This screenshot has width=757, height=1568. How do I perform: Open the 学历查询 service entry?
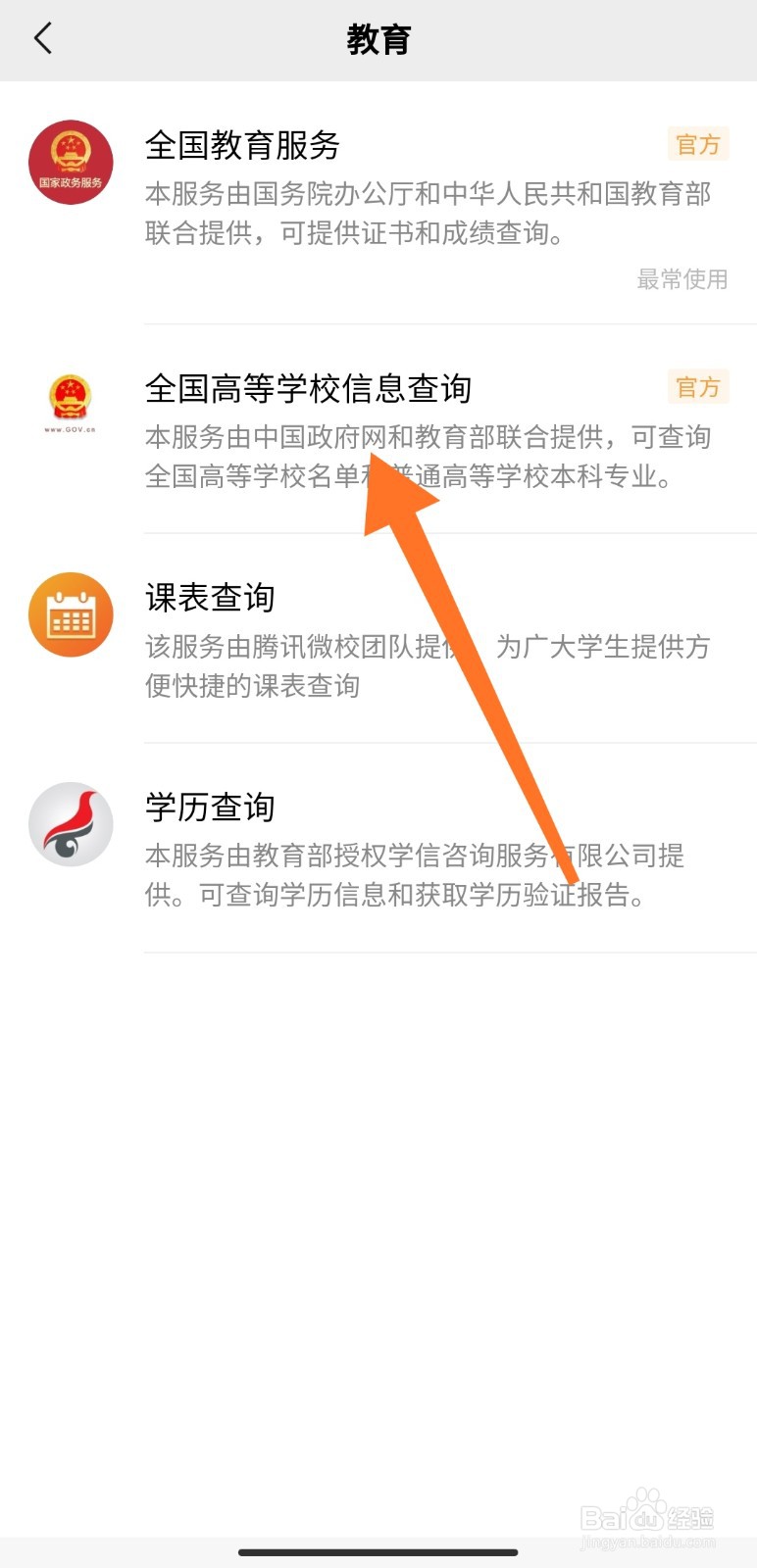[x=210, y=808]
